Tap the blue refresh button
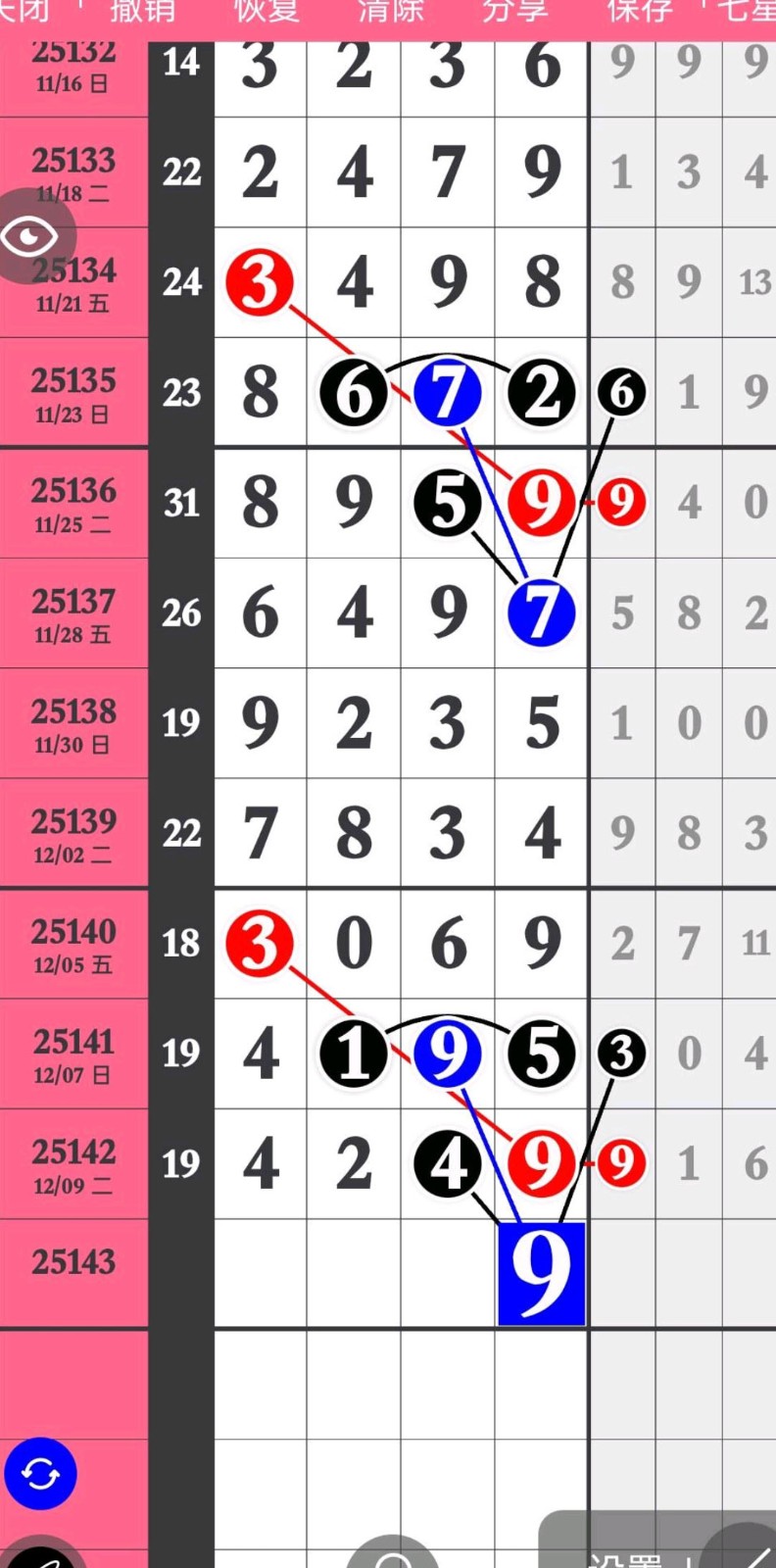The height and width of the screenshot is (1568, 776). pos(40,1474)
